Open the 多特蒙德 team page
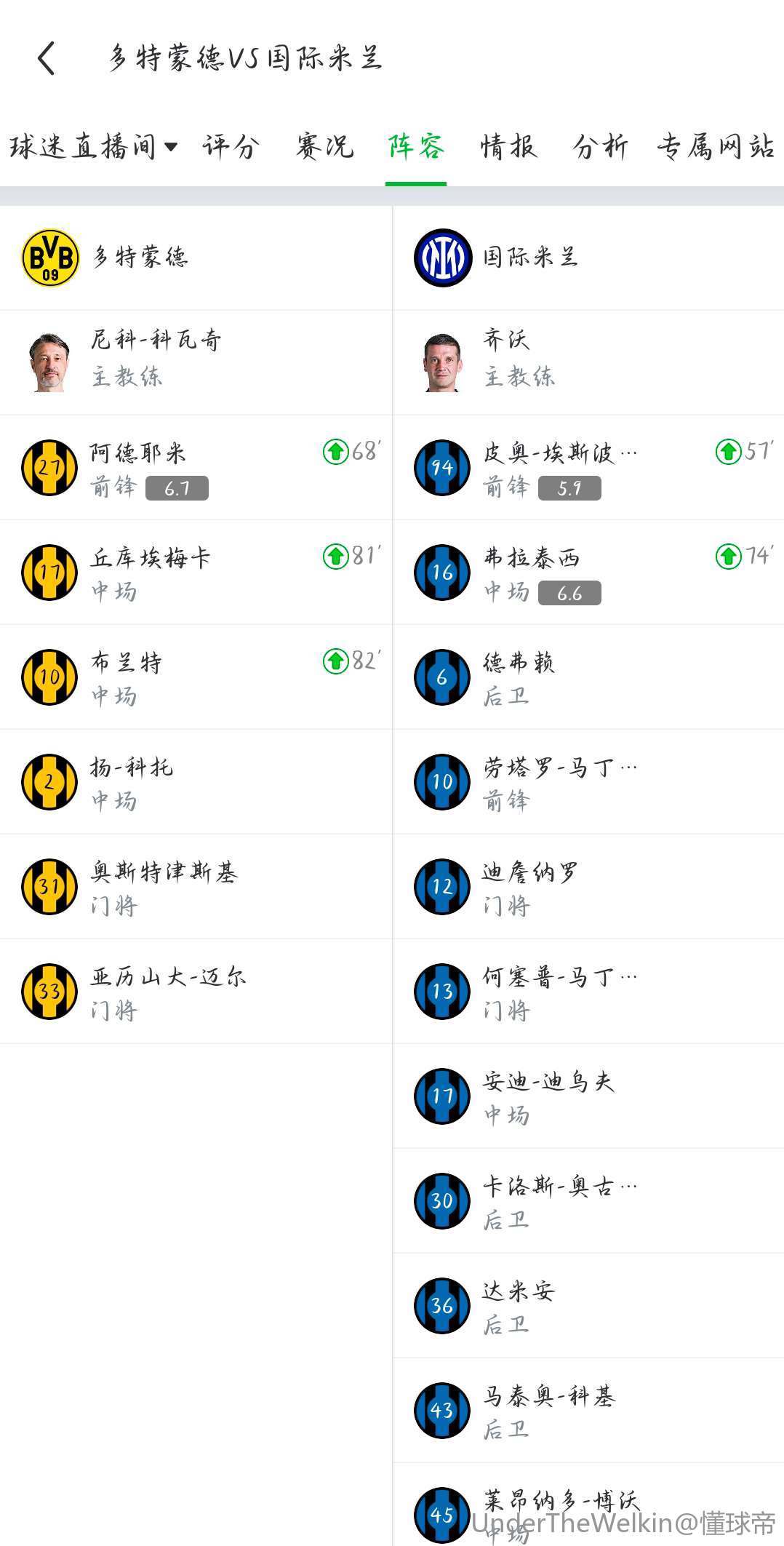784x1546 pixels. 140,258
